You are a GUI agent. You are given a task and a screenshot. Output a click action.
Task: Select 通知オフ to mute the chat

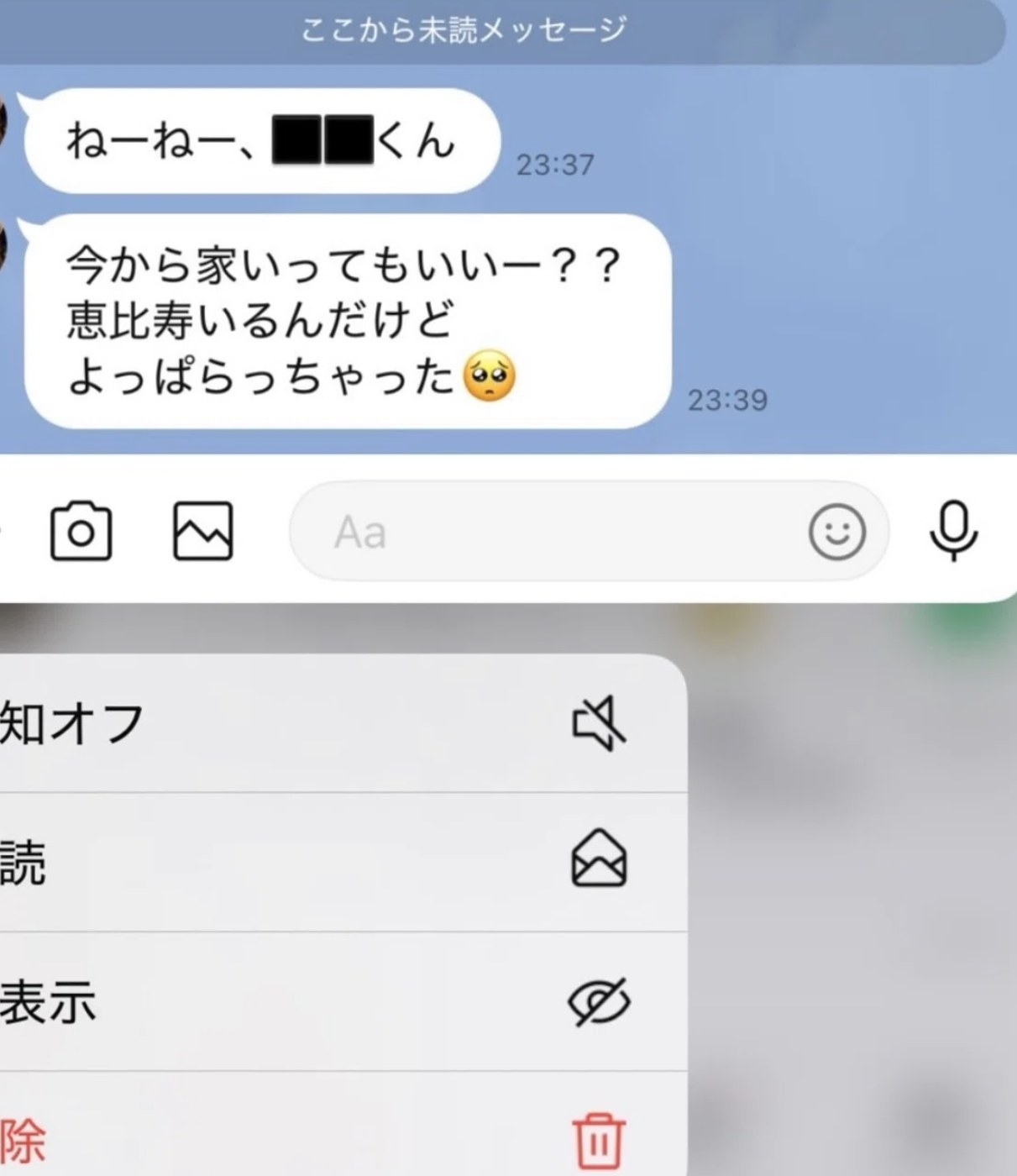tap(336, 723)
